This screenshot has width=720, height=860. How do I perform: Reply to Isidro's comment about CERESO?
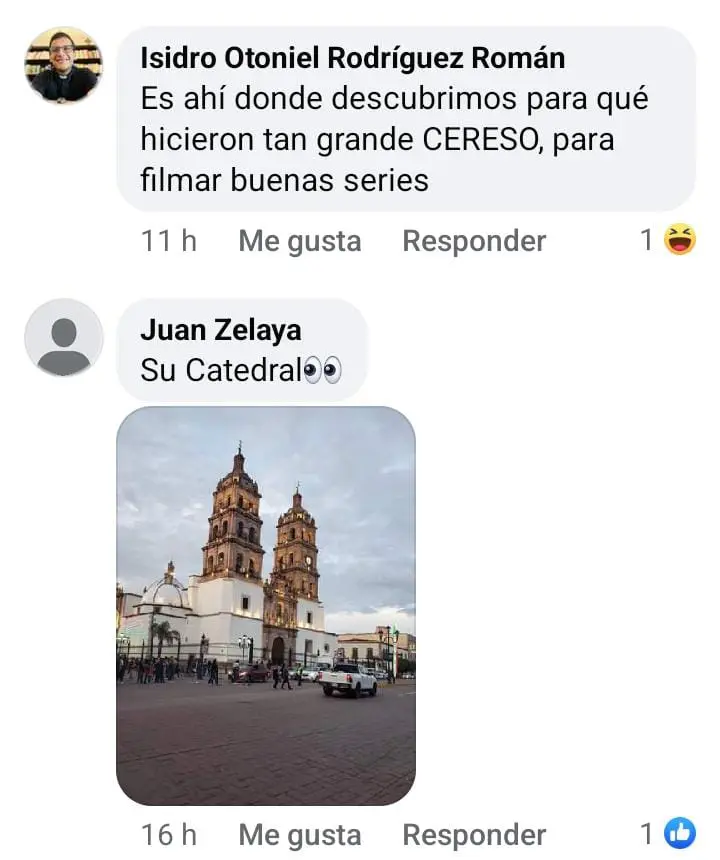point(474,241)
